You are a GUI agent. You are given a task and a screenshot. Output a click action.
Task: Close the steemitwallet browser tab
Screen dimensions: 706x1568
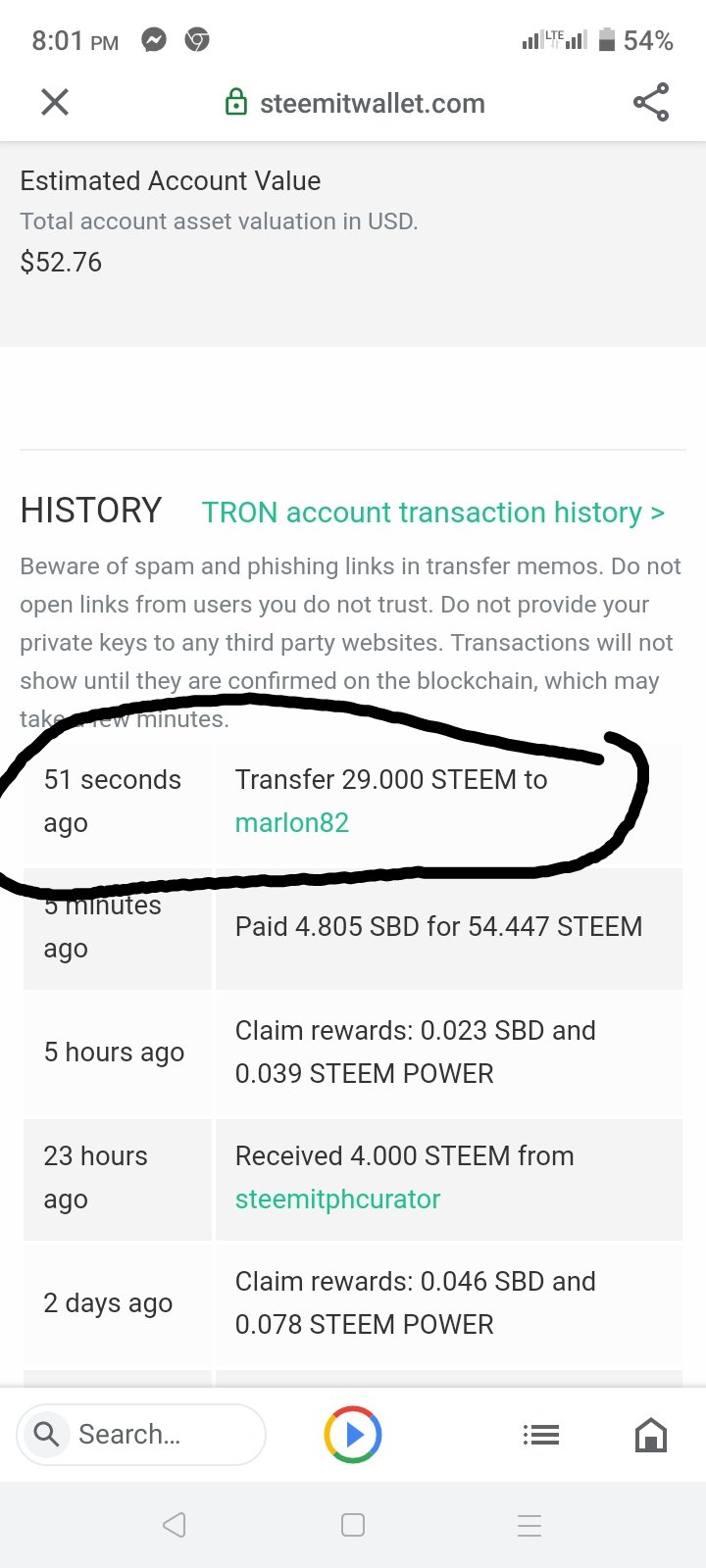[55, 102]
